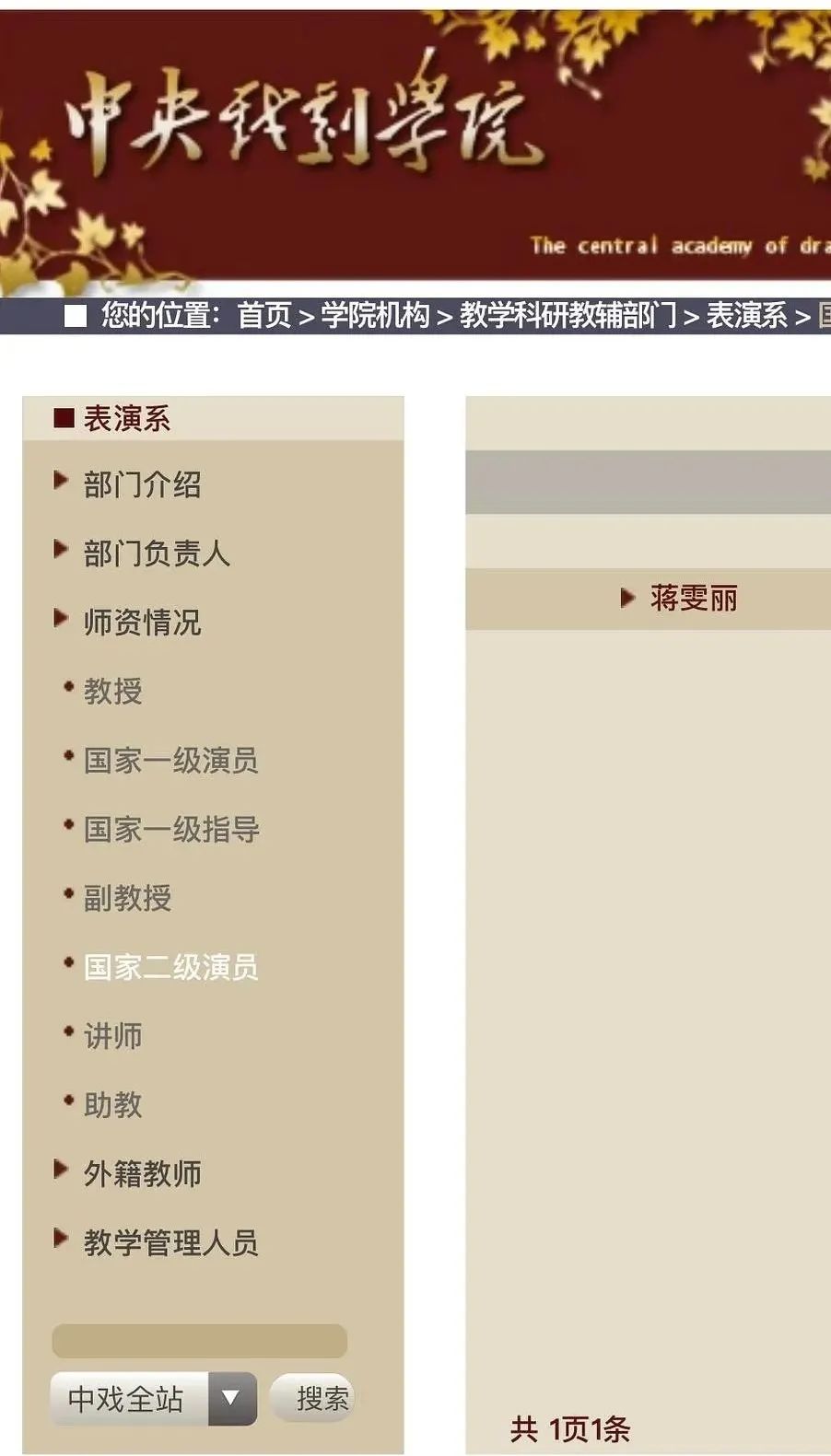Image resolution: width=831 pixels, height=1456 pixels.
Task: Select 助教 category
Action: coord(113,1104)
